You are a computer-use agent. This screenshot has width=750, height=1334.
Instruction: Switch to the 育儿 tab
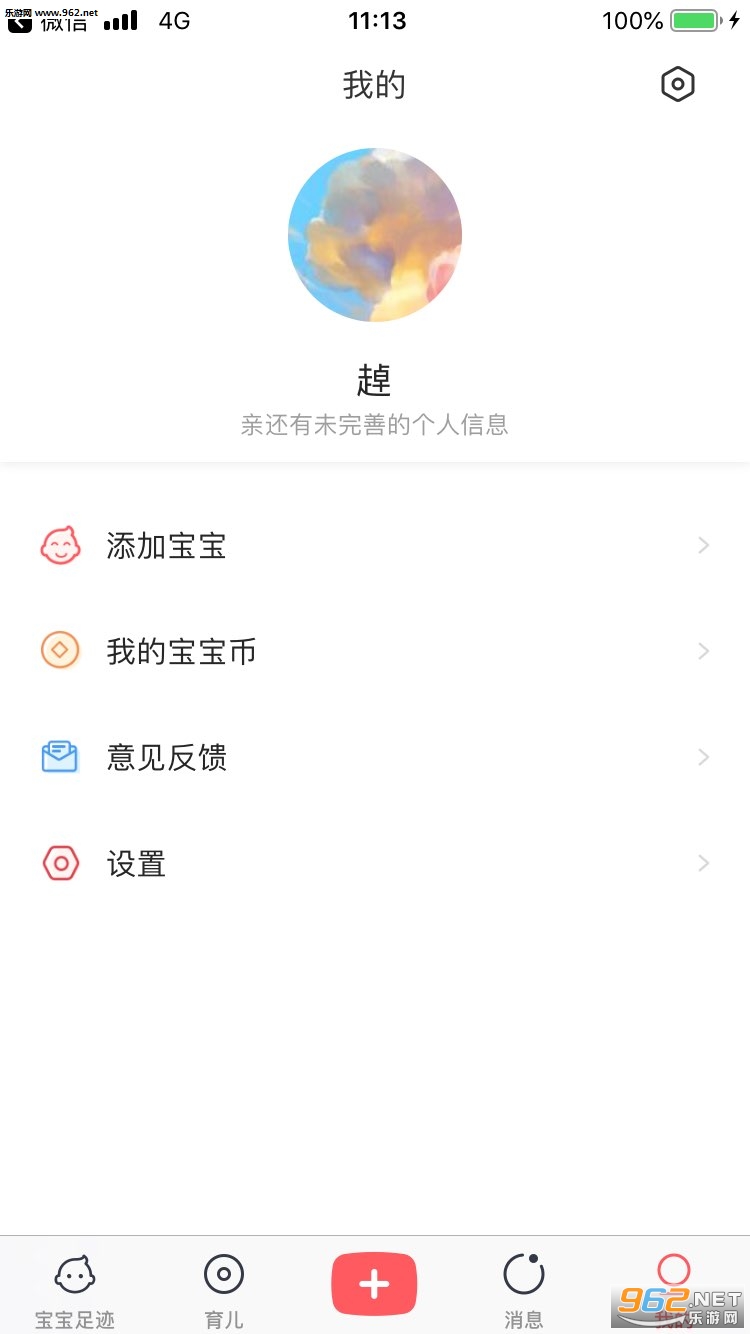pyautogui.click(x=224, y=1290)
